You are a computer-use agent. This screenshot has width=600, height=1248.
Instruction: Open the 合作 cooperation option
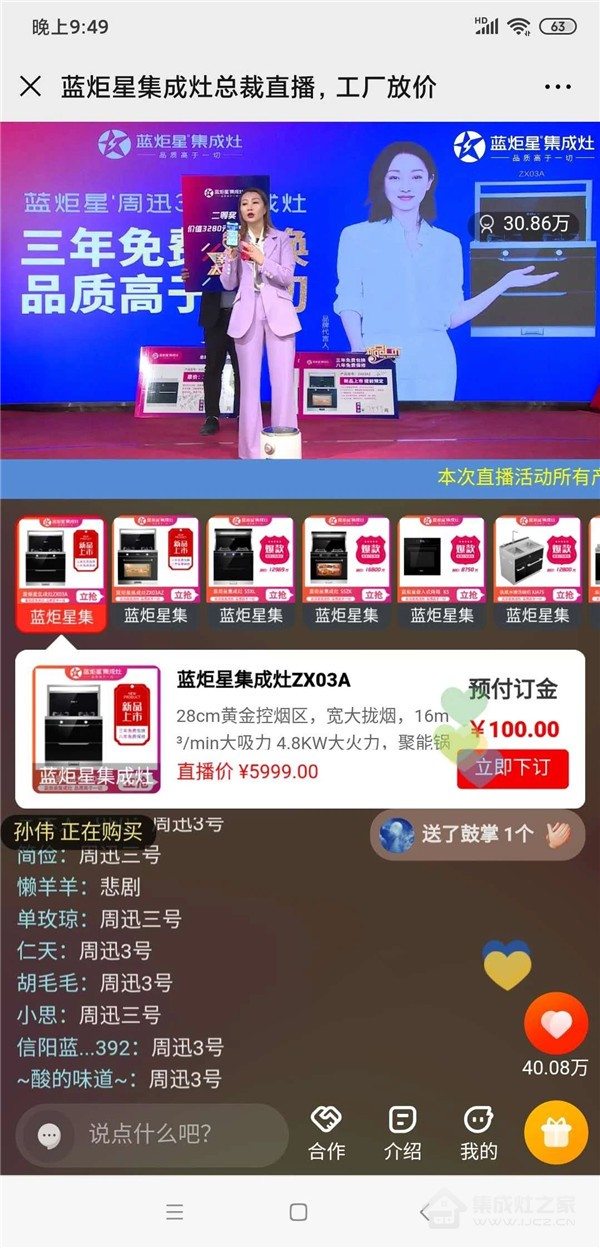[x=327, y=1133]
